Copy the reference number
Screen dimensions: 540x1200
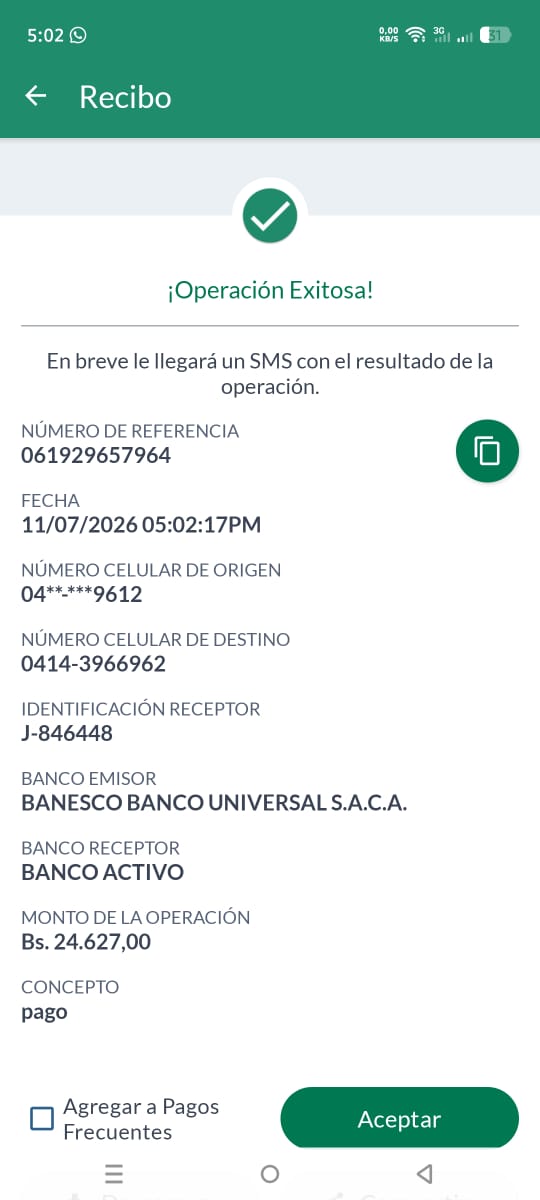pyautogui.click(x=487, y=451)
